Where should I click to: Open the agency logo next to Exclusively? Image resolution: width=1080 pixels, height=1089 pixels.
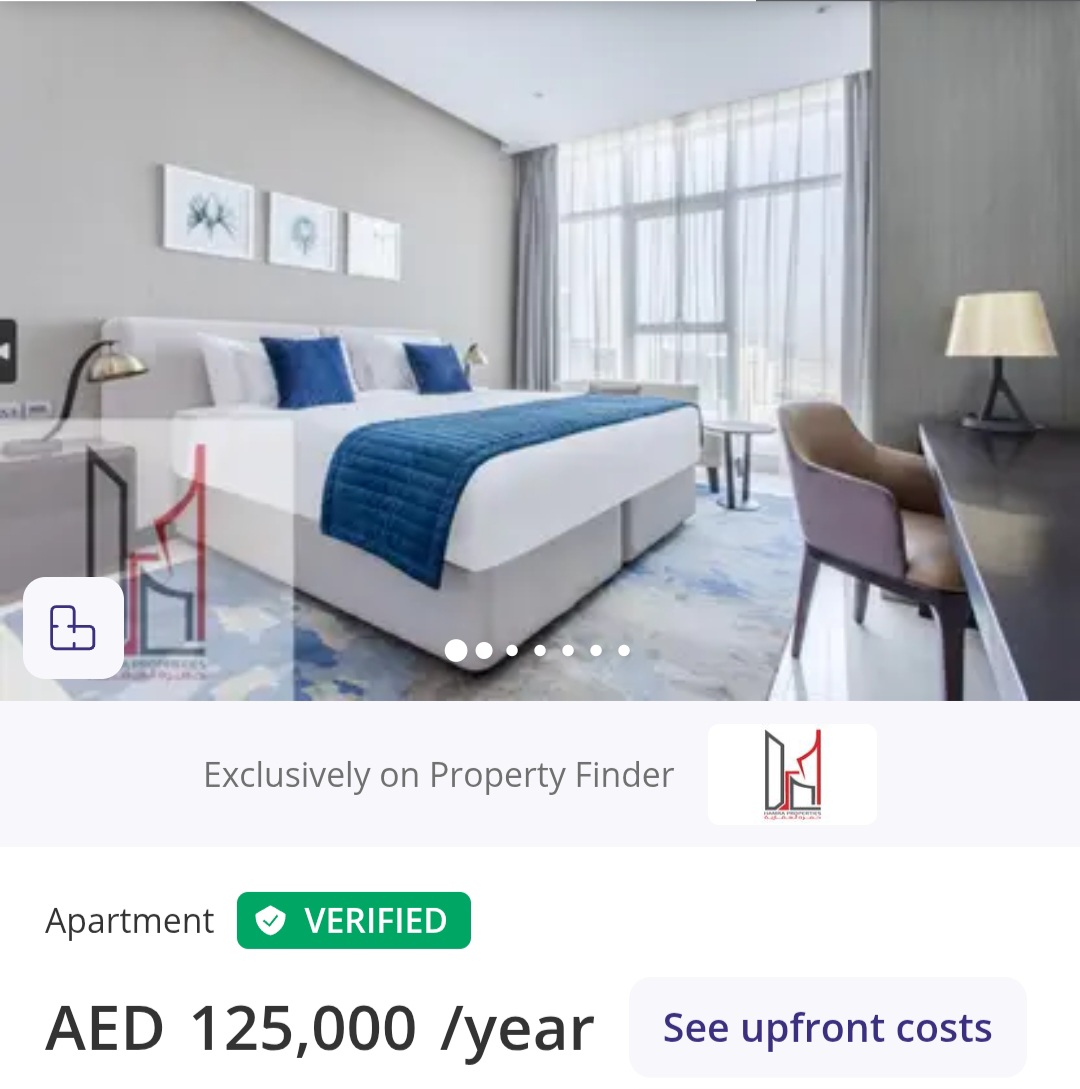(792, 775)
